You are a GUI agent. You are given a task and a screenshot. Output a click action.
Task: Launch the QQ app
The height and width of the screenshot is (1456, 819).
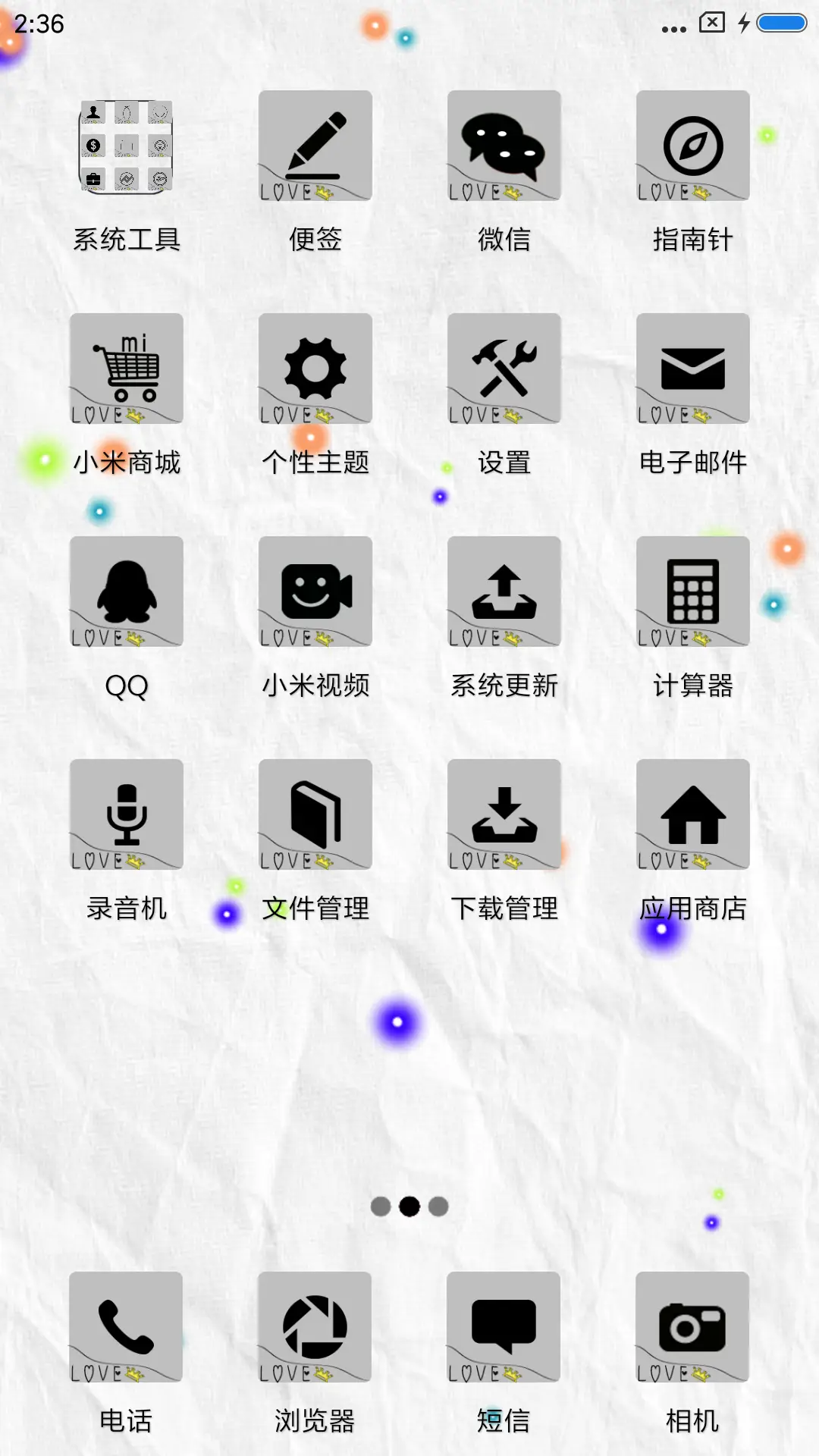126,591
